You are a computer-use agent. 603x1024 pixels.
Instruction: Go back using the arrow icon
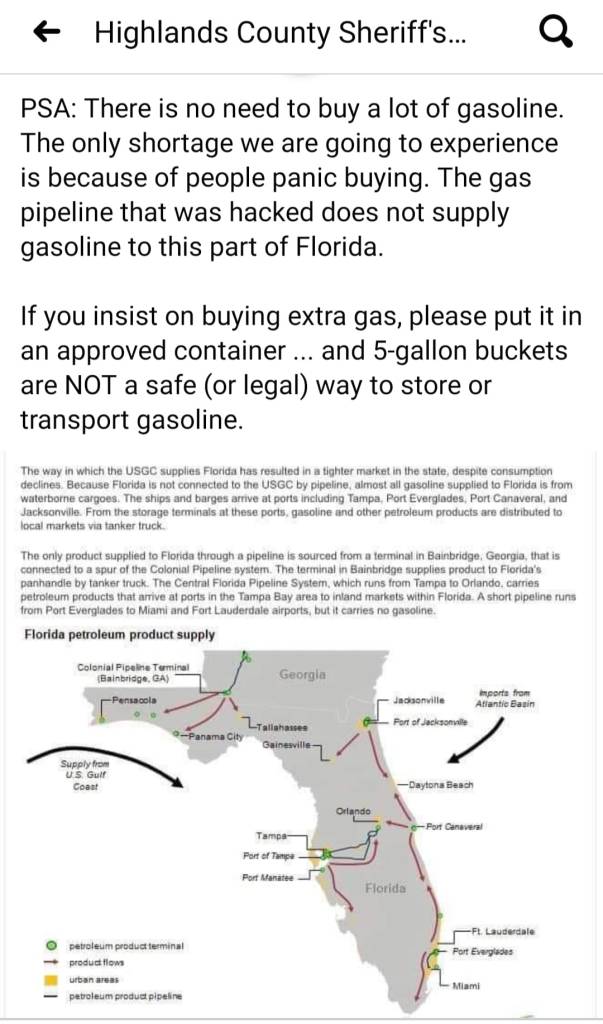click(45, 34)
